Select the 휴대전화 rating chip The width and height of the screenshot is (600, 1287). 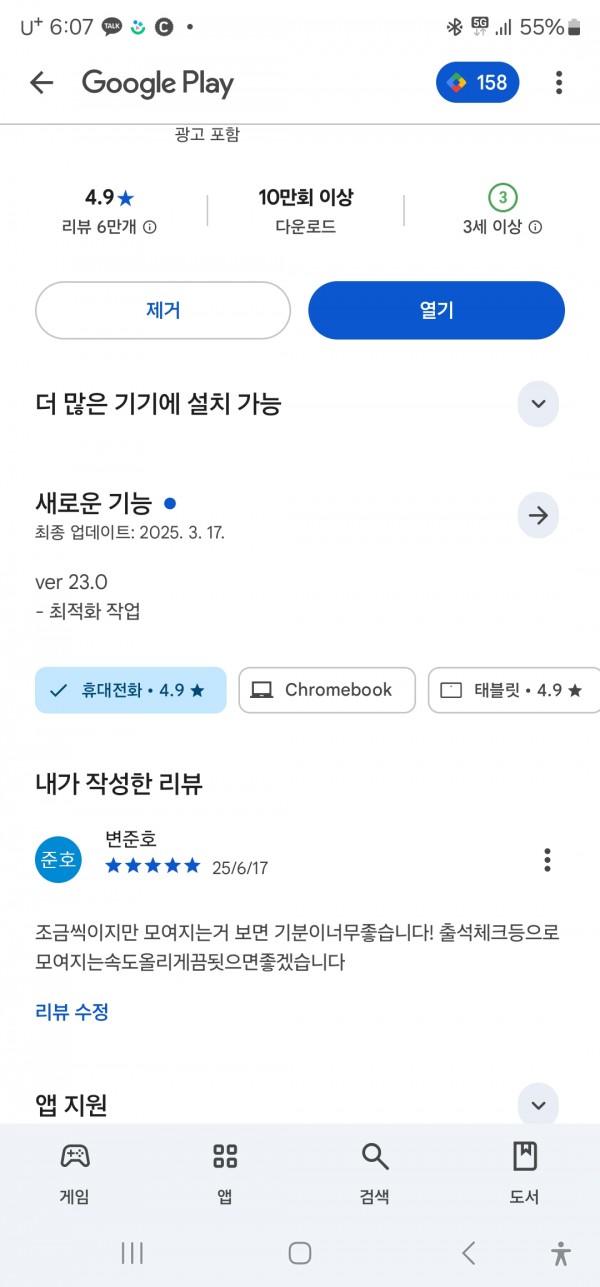(x=130, y=690)
